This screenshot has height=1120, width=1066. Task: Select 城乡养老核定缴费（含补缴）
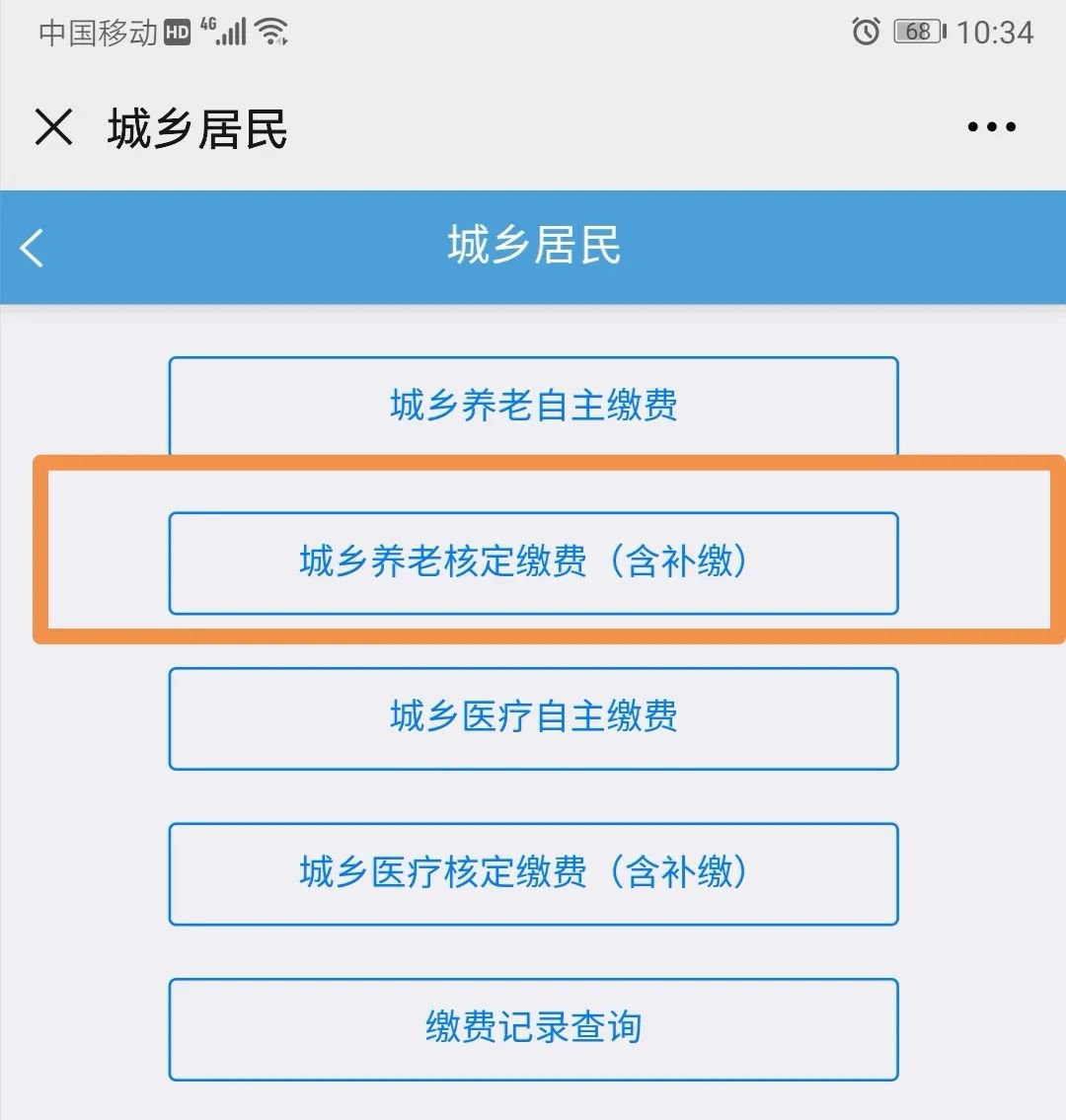(533, 562)
